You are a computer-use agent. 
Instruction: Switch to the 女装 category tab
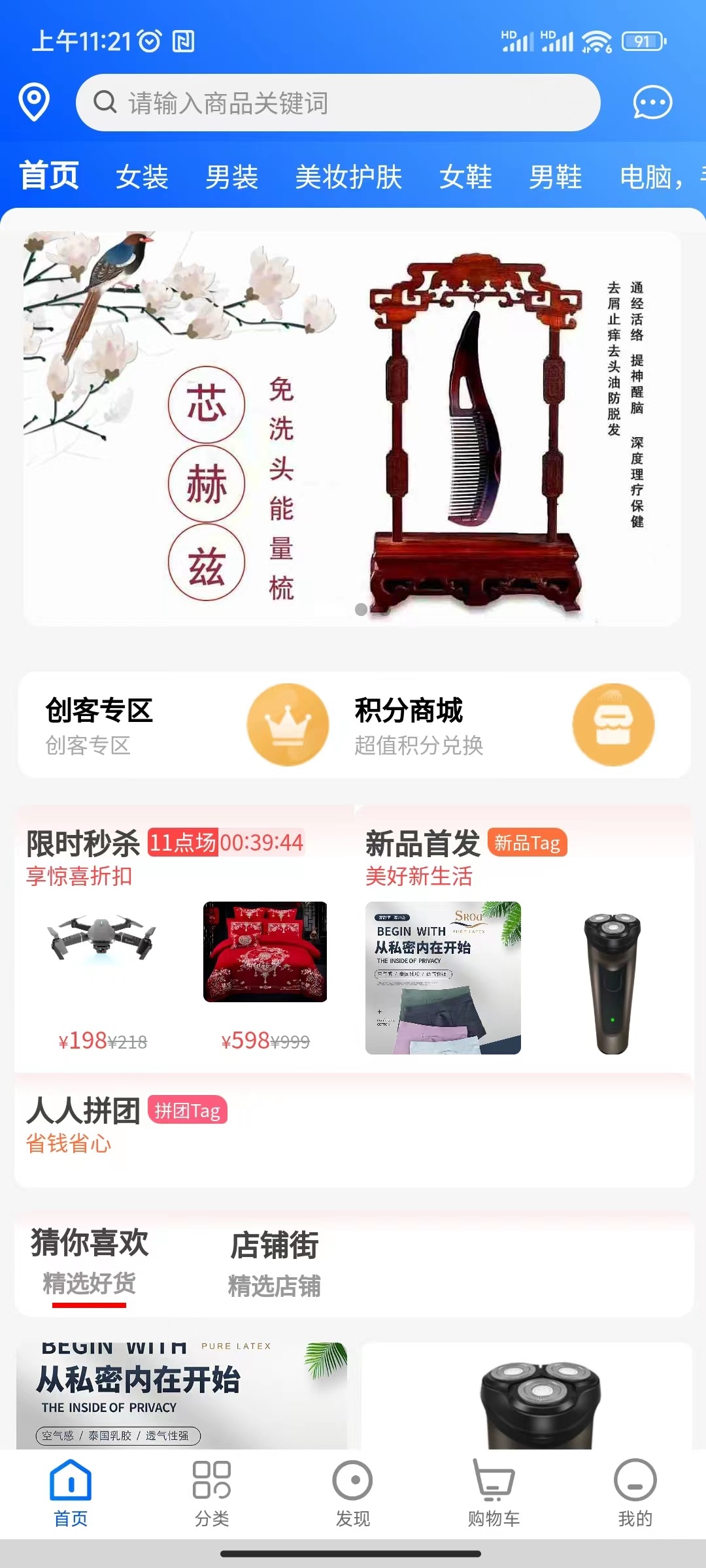(143, 176)
